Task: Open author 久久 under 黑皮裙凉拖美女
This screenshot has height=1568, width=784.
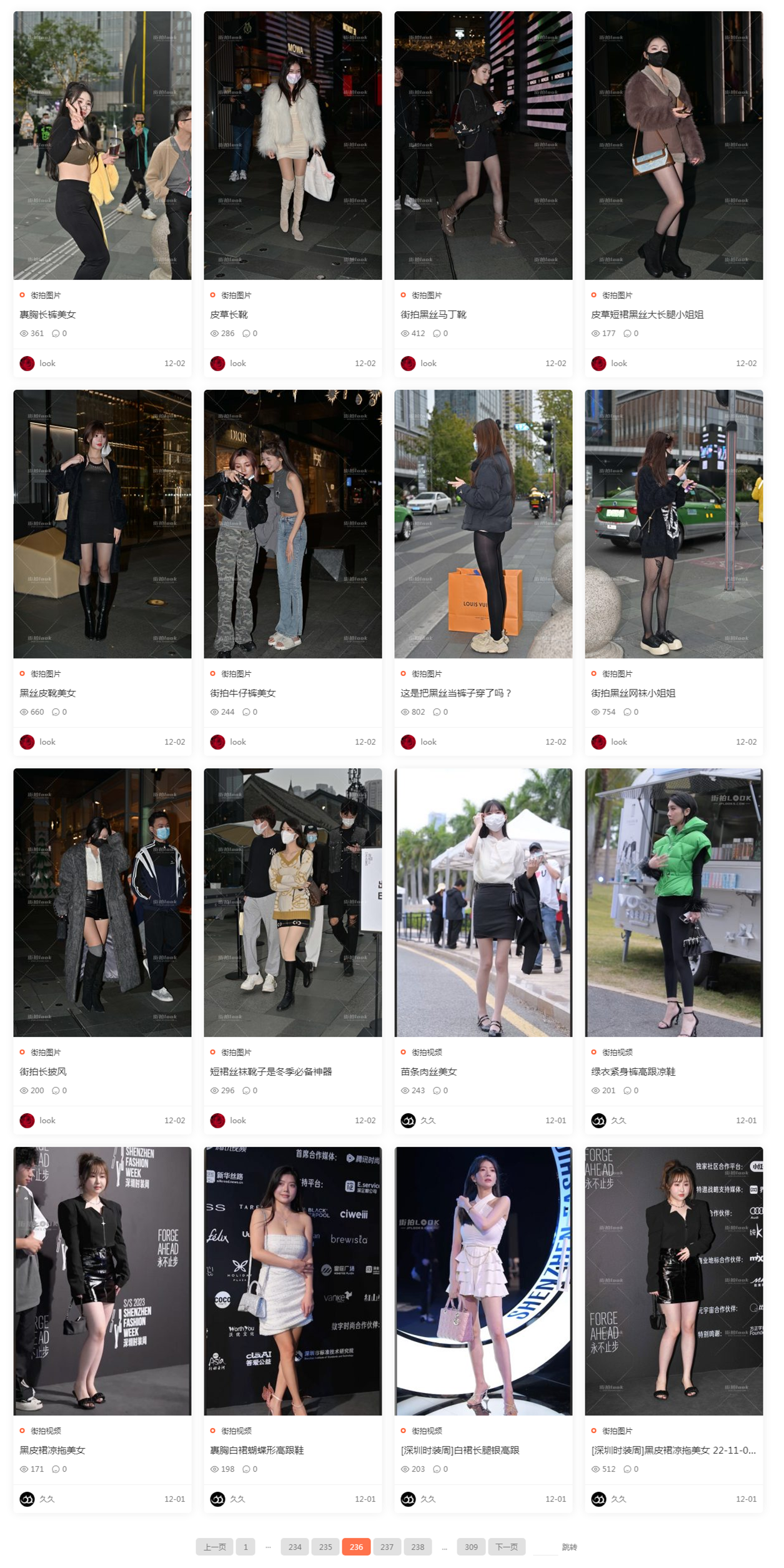Action: click(x=46, y=1499)
